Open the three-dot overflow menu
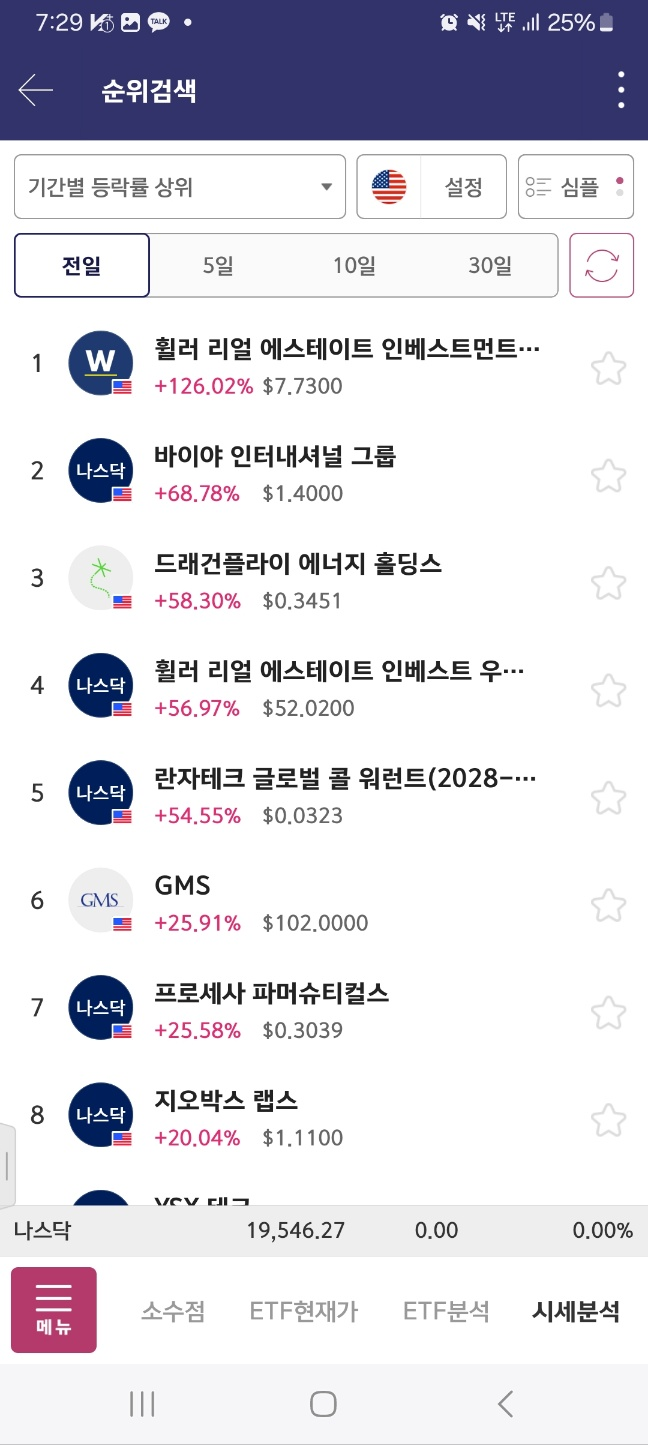Viewport: 648px width, 1445px height. pyautogui.click(x=621, y=91)
